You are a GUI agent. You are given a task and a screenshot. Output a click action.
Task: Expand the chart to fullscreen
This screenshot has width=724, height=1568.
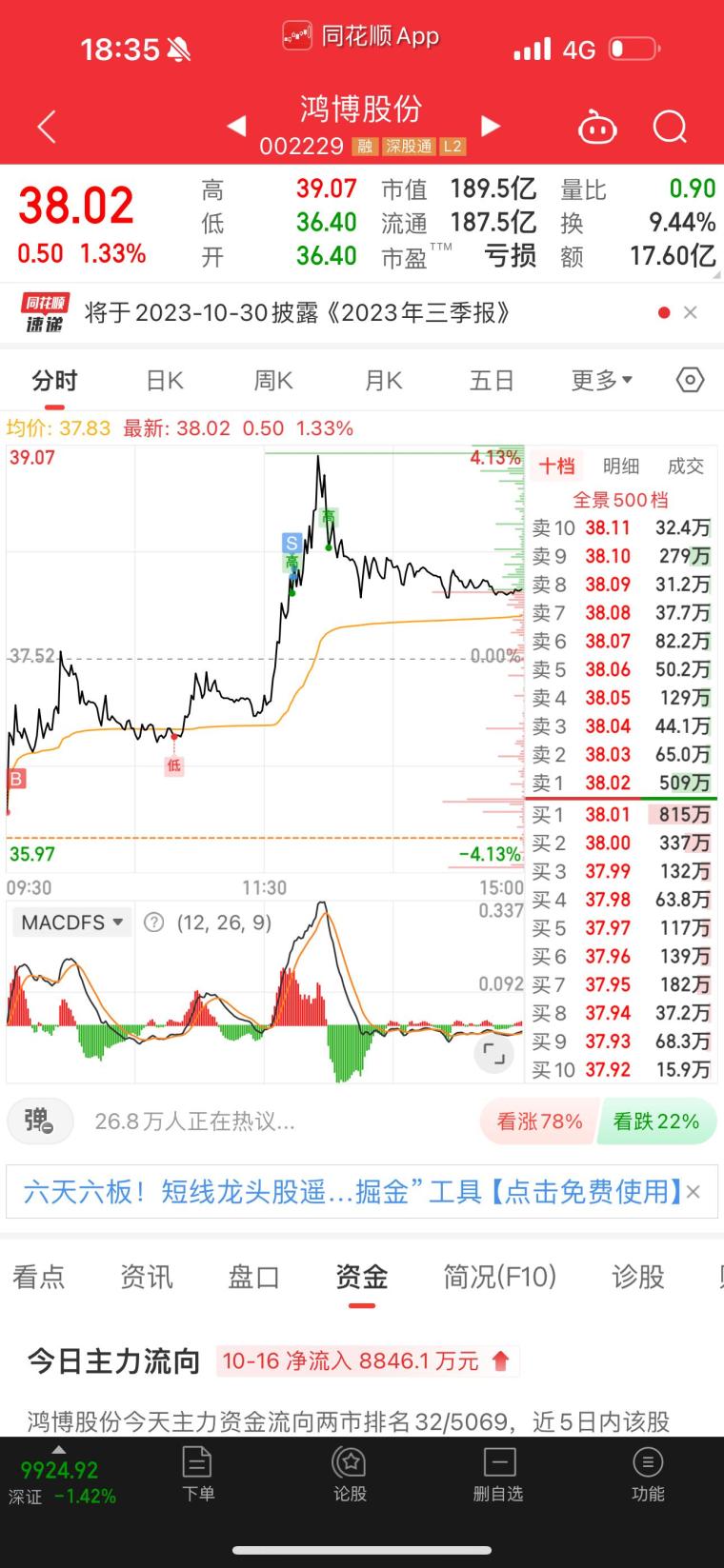tap(493, 1053)
